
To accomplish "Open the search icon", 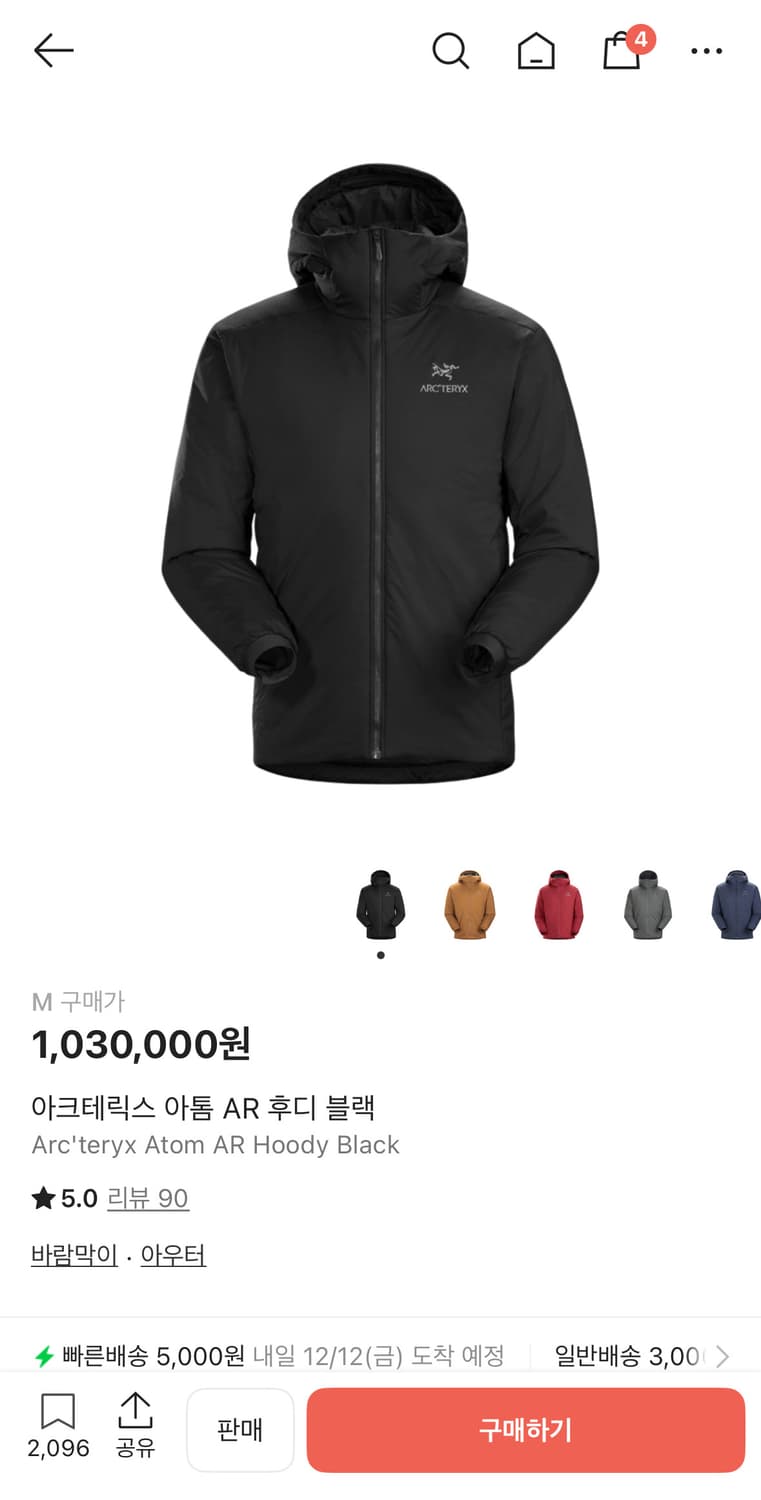I will (451, 50).
